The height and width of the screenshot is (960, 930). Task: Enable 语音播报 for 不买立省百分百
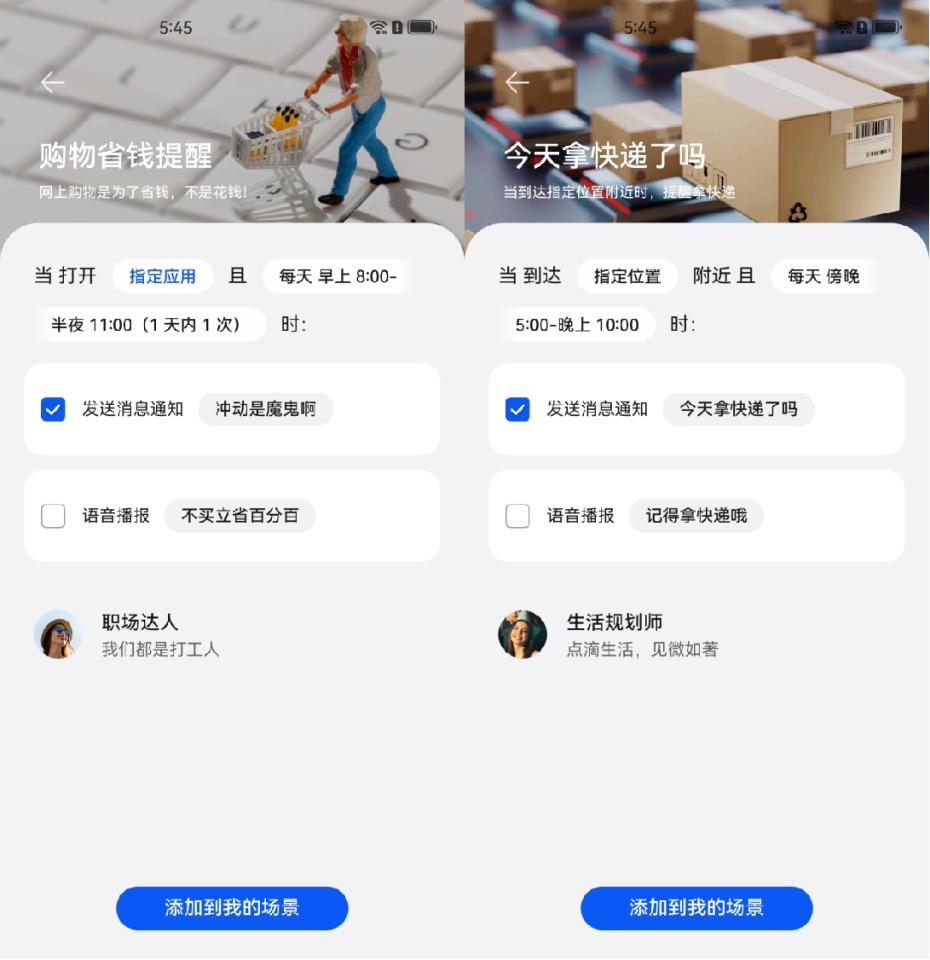(53, 516)
